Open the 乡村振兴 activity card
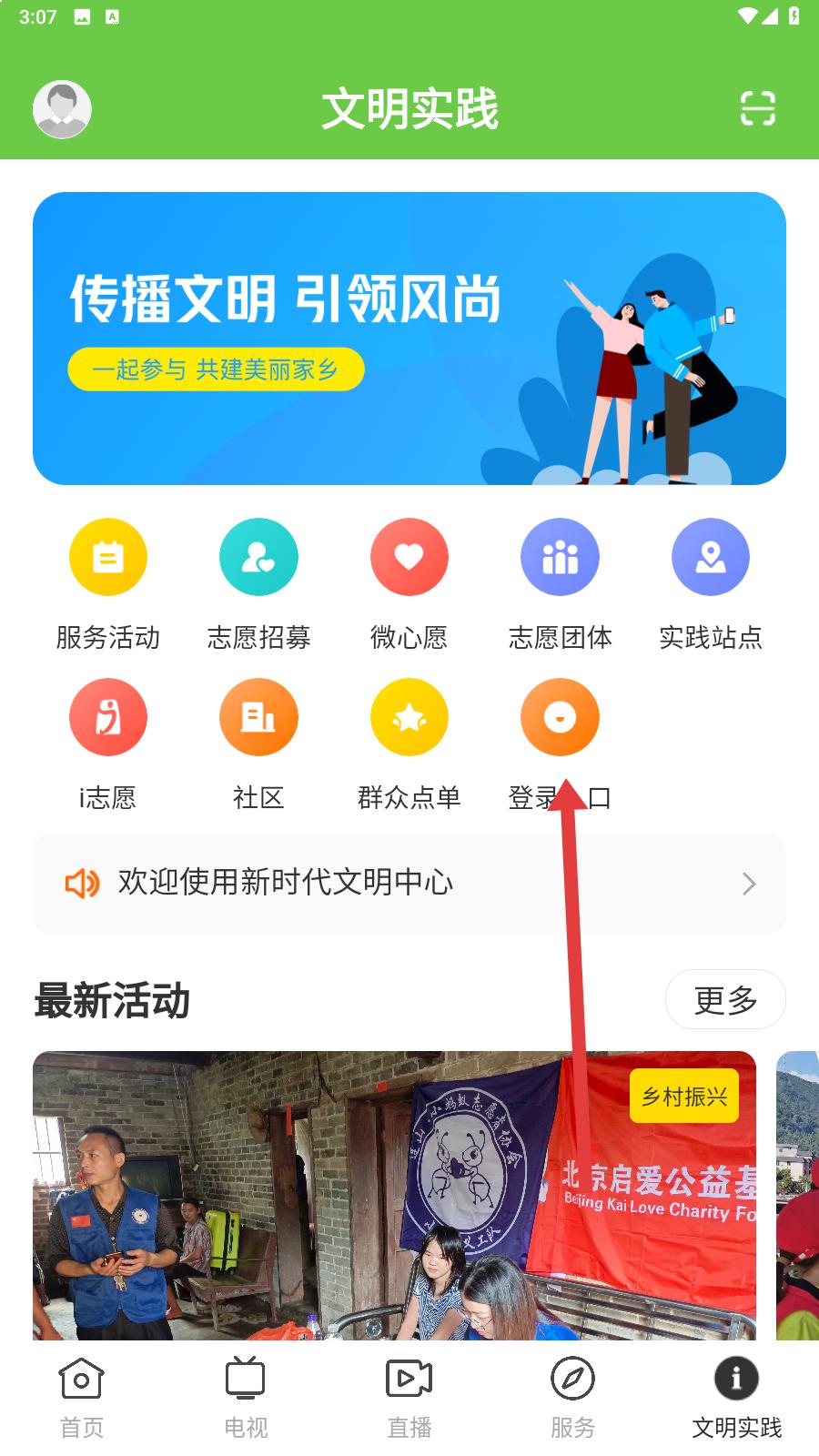The width and height of the screenshot is (819, 1456). (394, 1195)
